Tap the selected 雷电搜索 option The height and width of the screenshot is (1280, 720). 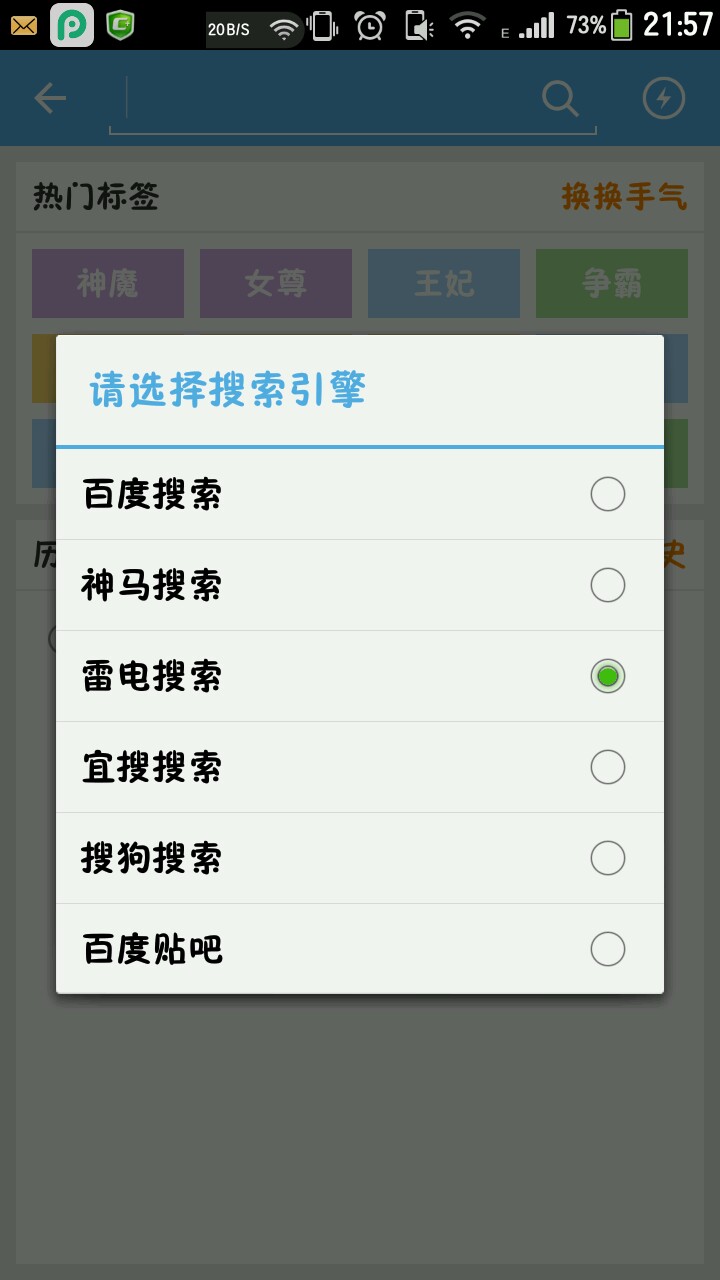360,676
